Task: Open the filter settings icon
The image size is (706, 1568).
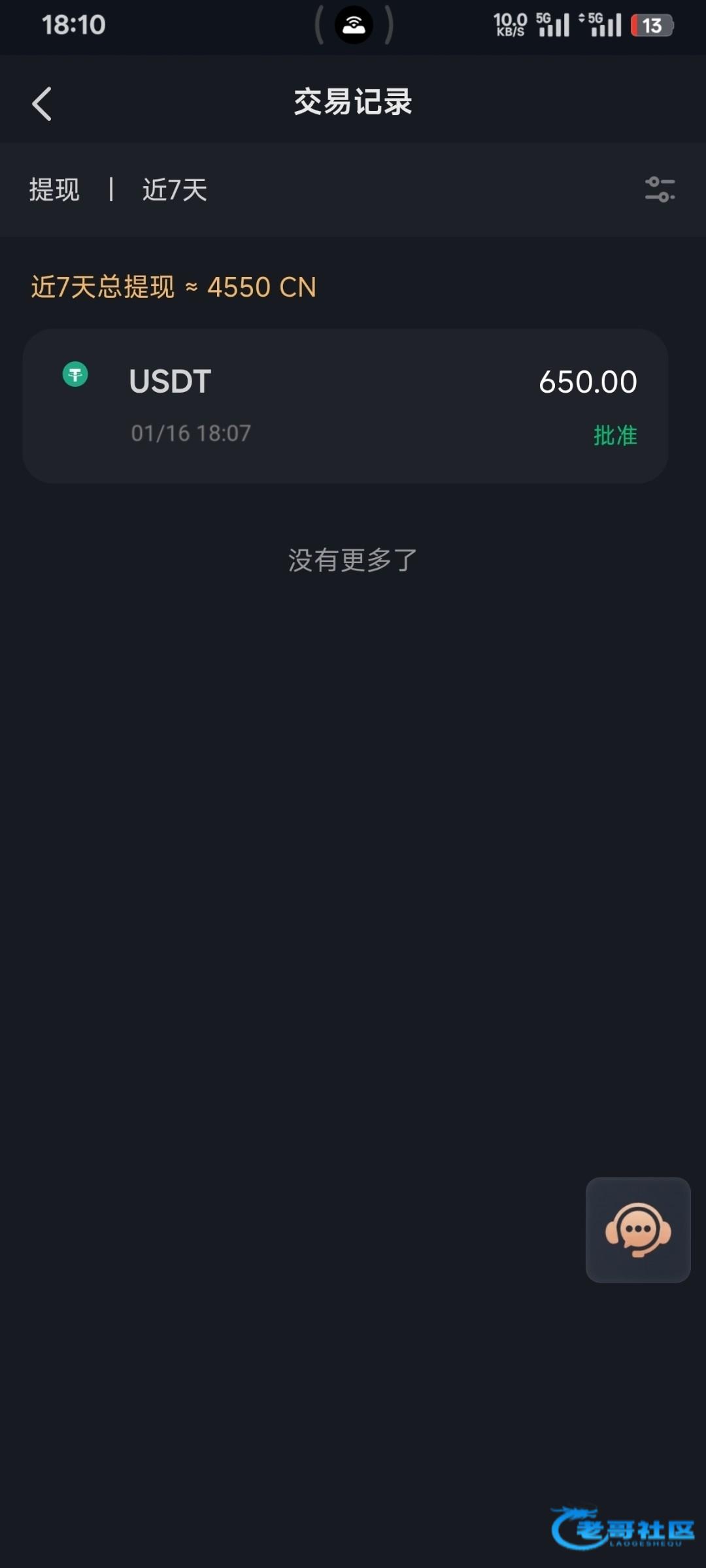Action: (660, 189)
